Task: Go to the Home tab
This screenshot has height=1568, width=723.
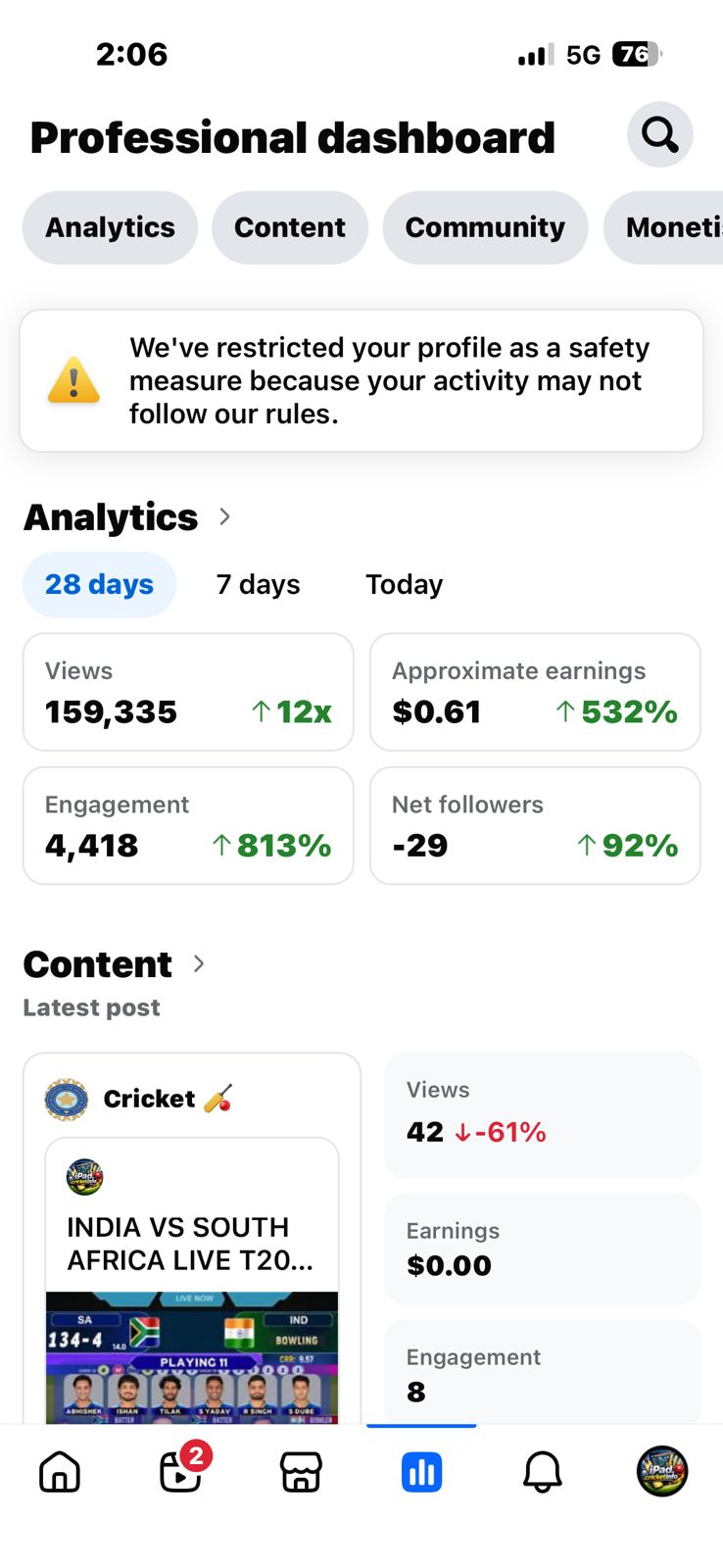Action: 60,1472
